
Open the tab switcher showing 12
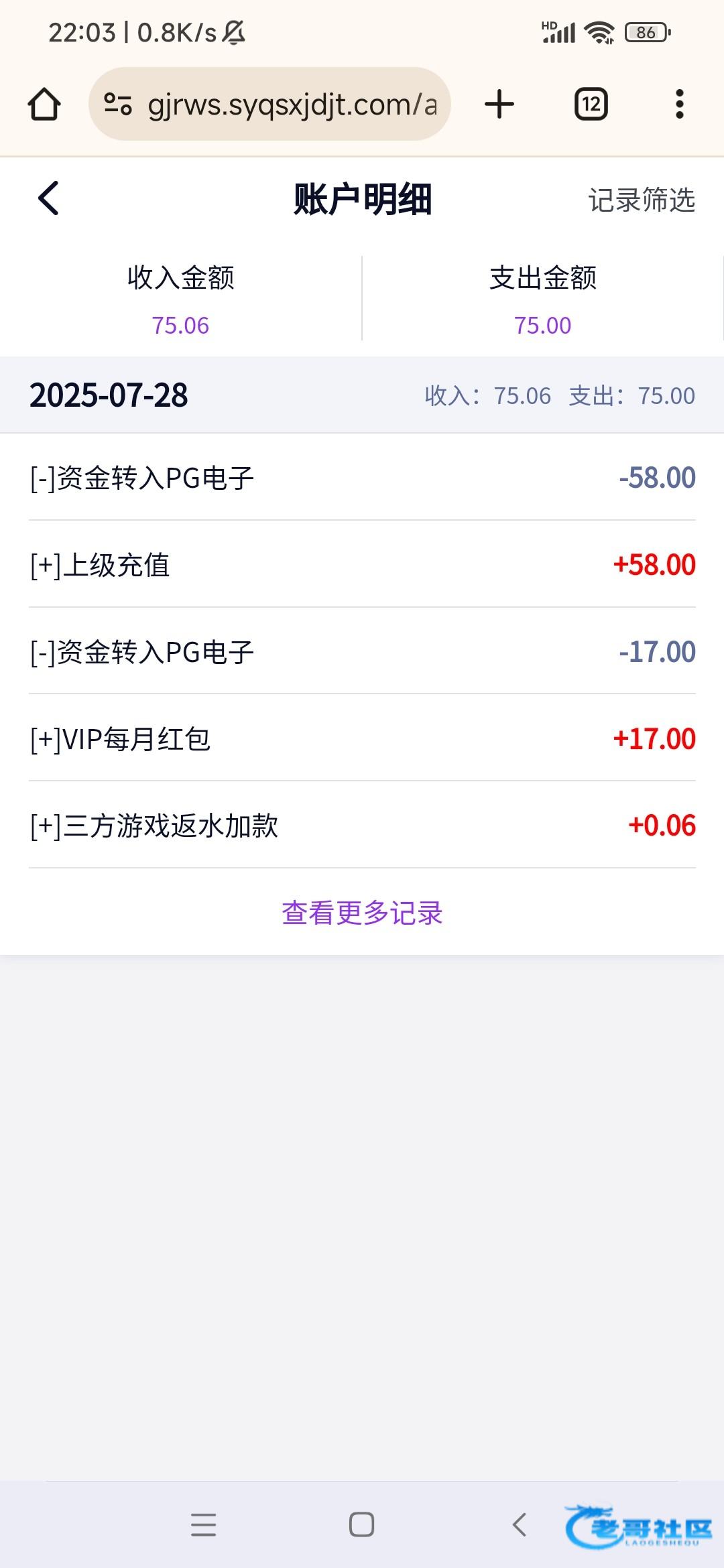591,105
